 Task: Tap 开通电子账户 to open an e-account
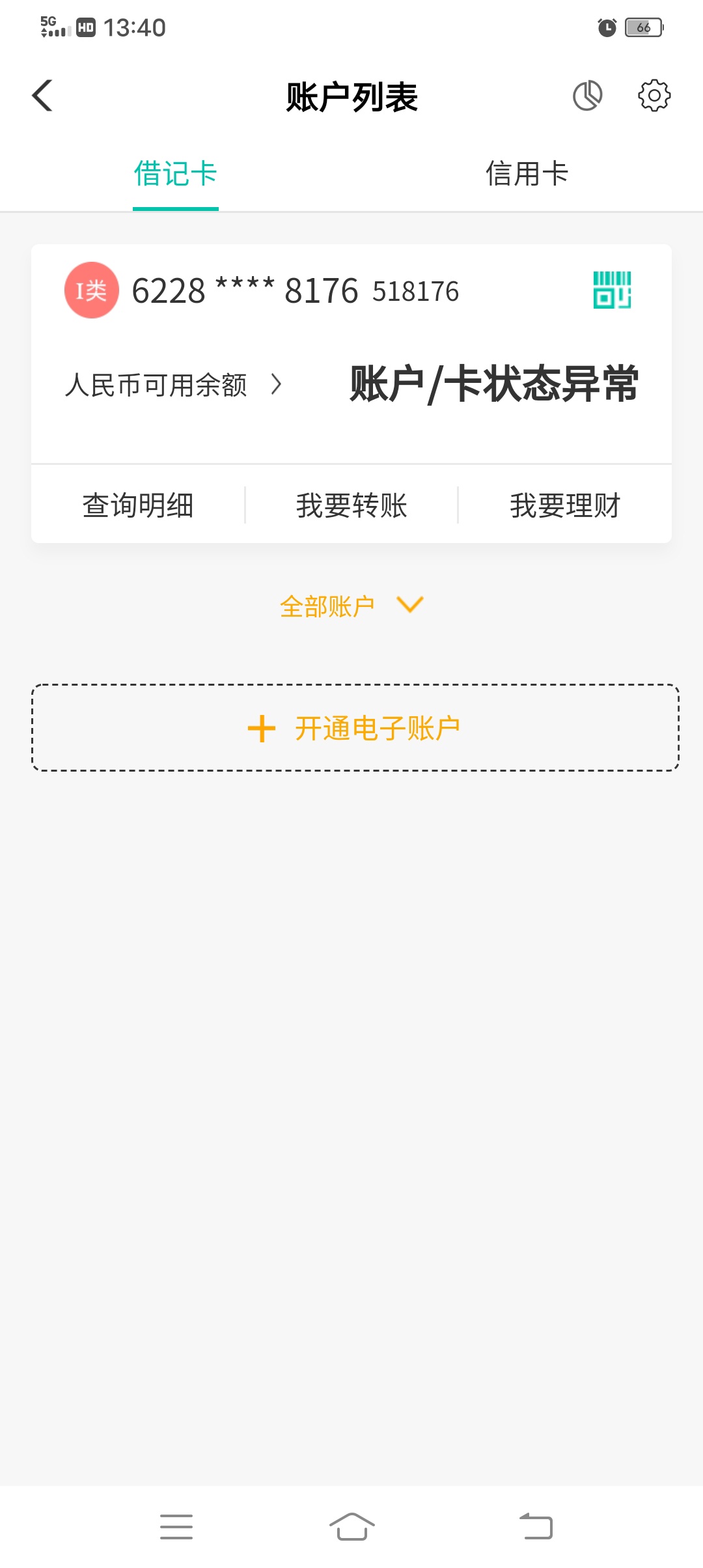tap(355, 728)
